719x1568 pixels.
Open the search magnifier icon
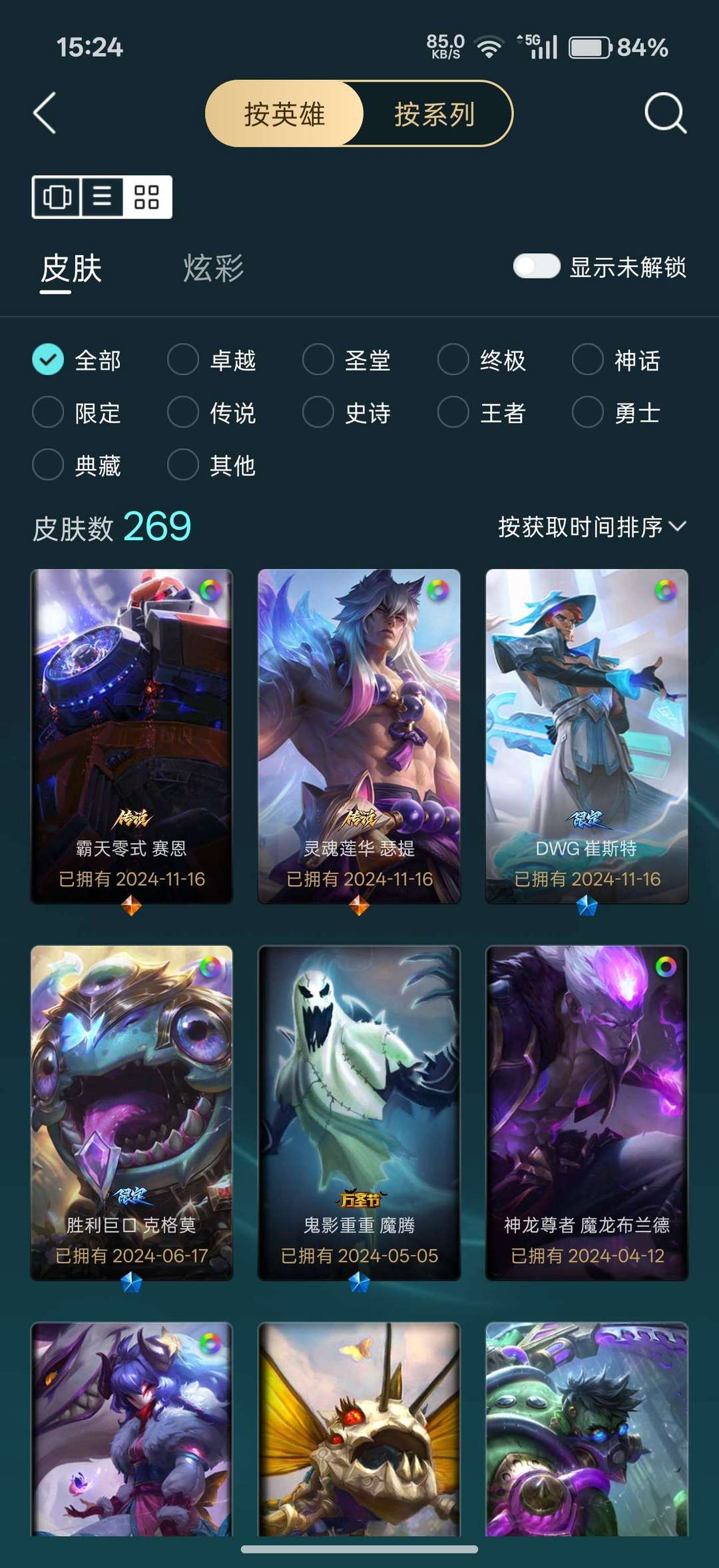pos(665,113)
